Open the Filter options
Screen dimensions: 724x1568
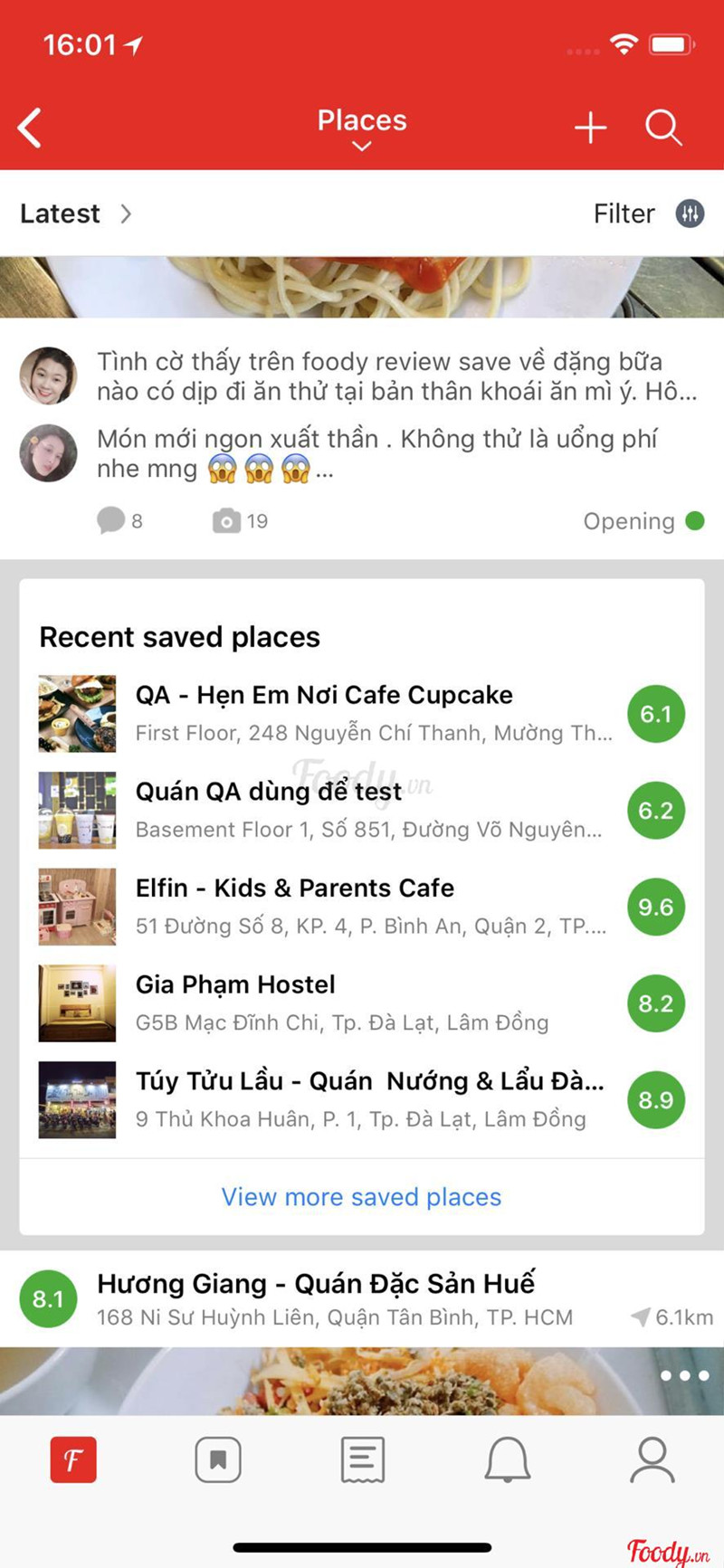click(x=648, y=214)
